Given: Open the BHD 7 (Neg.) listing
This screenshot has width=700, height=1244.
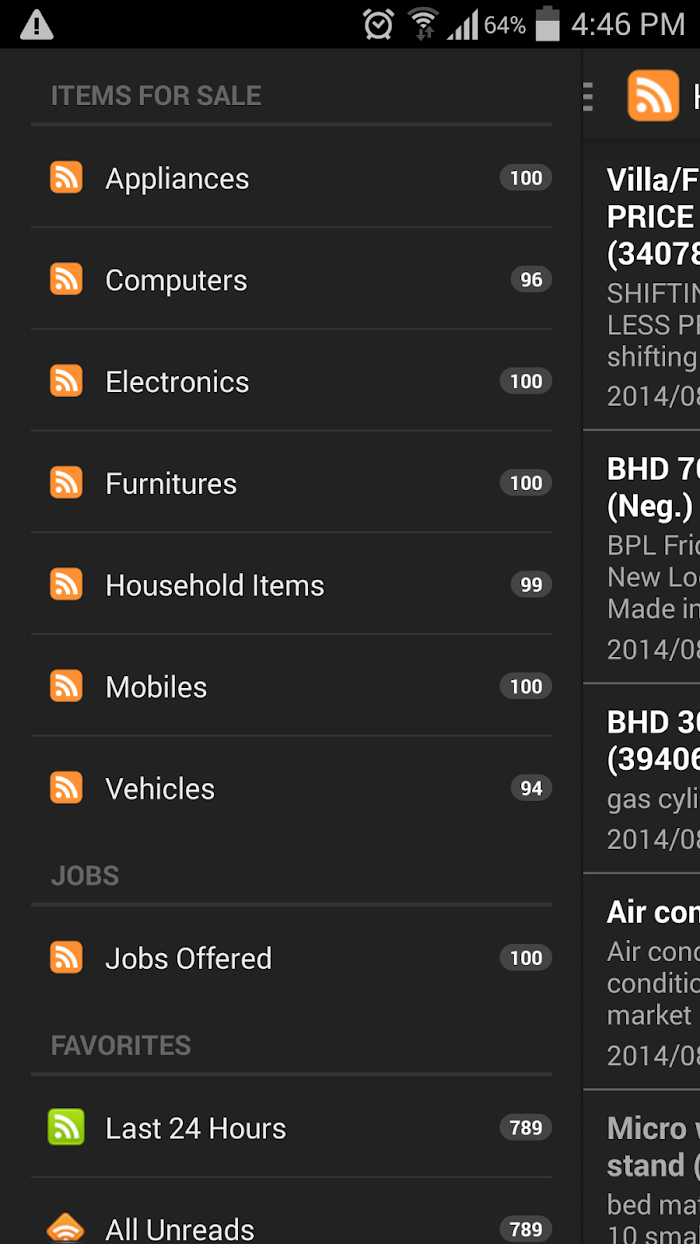Looking at the screenshot, I should (642, 557).
